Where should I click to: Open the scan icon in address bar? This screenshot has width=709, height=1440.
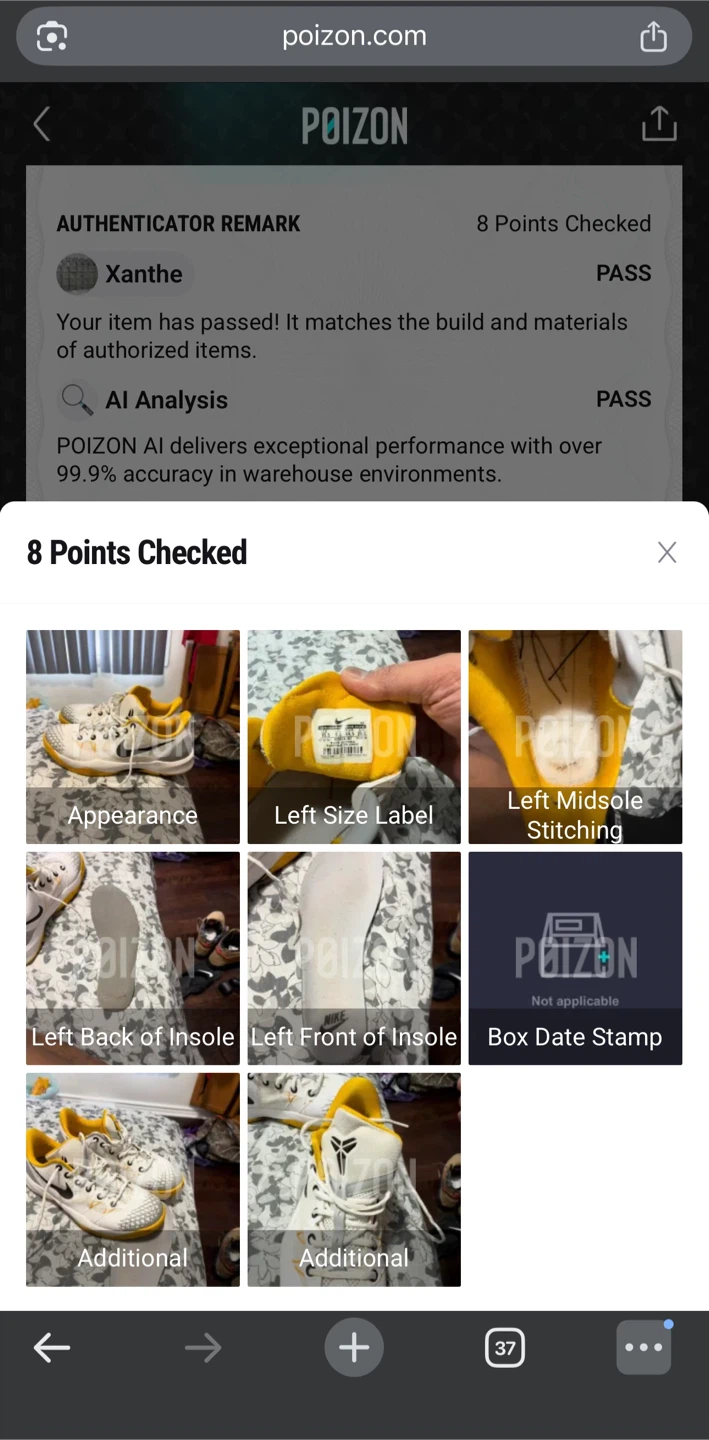point(51,37)
